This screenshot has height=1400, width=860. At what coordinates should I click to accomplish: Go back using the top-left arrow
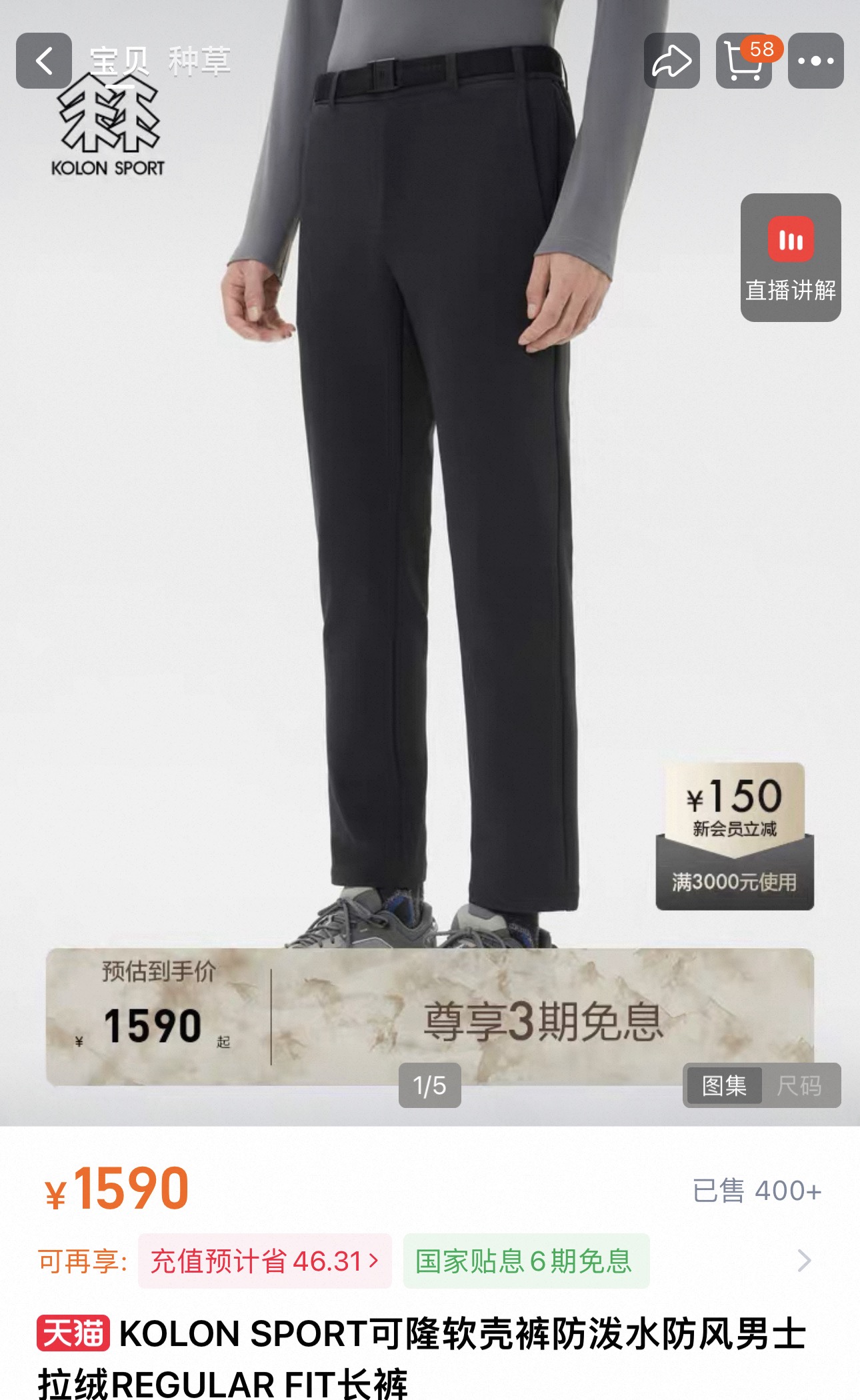pos(44,61)
